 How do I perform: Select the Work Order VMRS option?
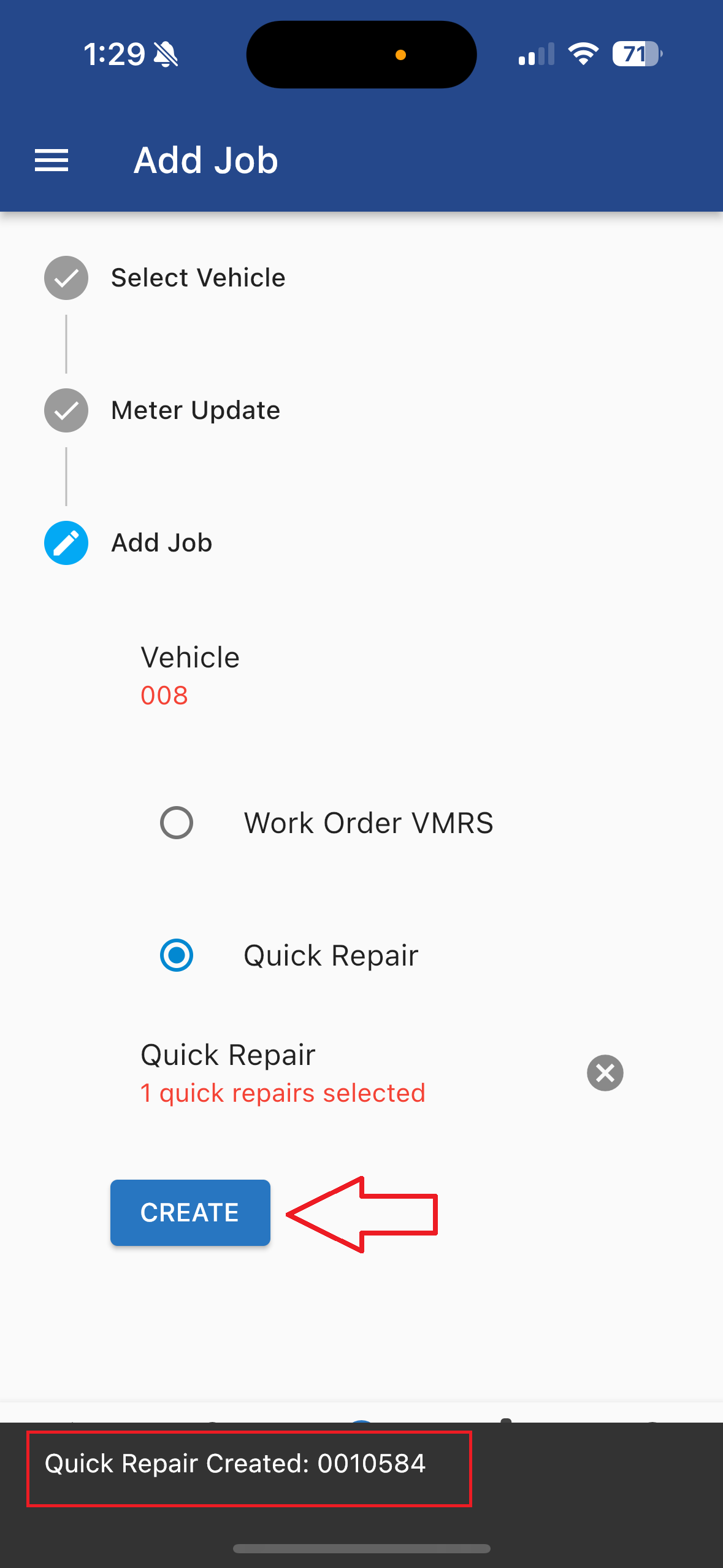(177, 823)
